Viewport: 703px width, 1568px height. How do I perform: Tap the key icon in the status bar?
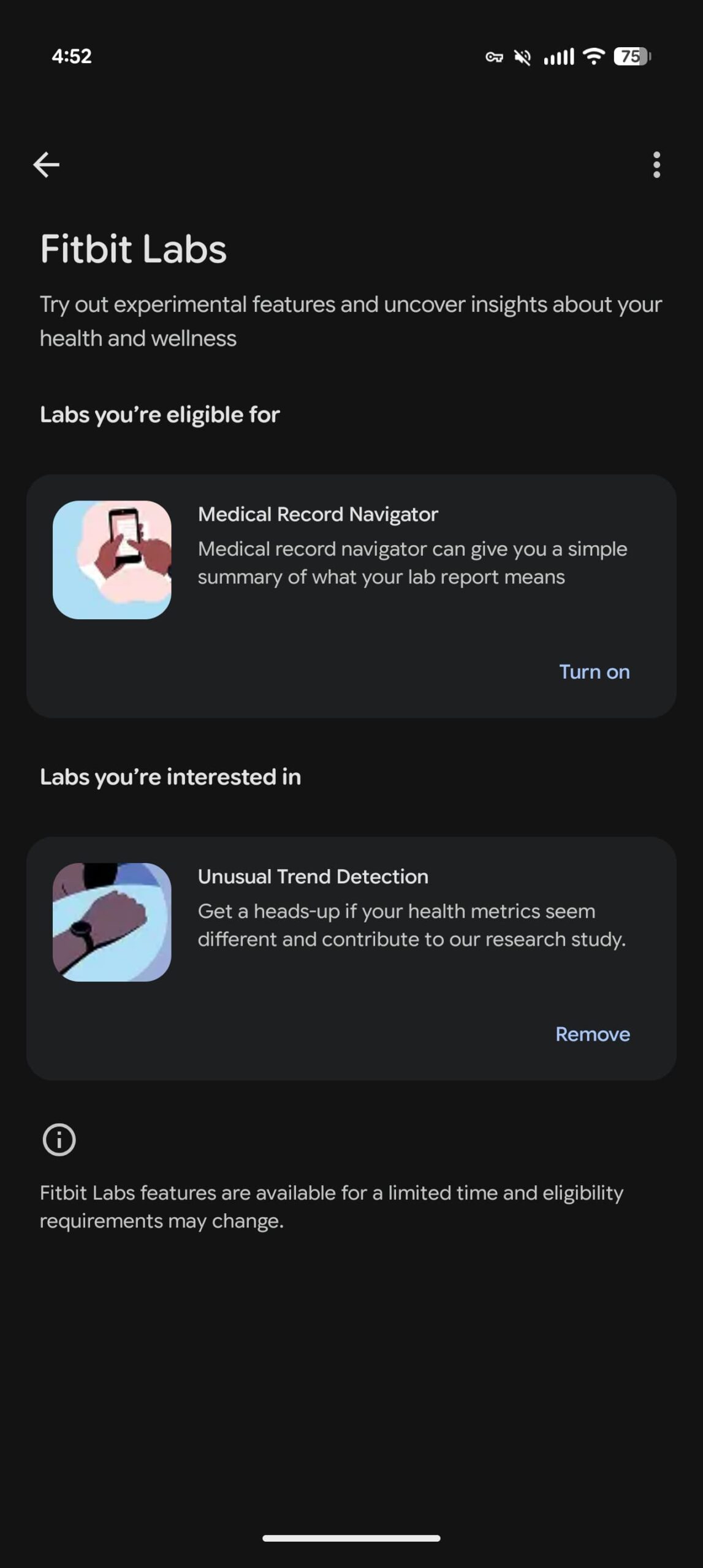click(493, 56)
